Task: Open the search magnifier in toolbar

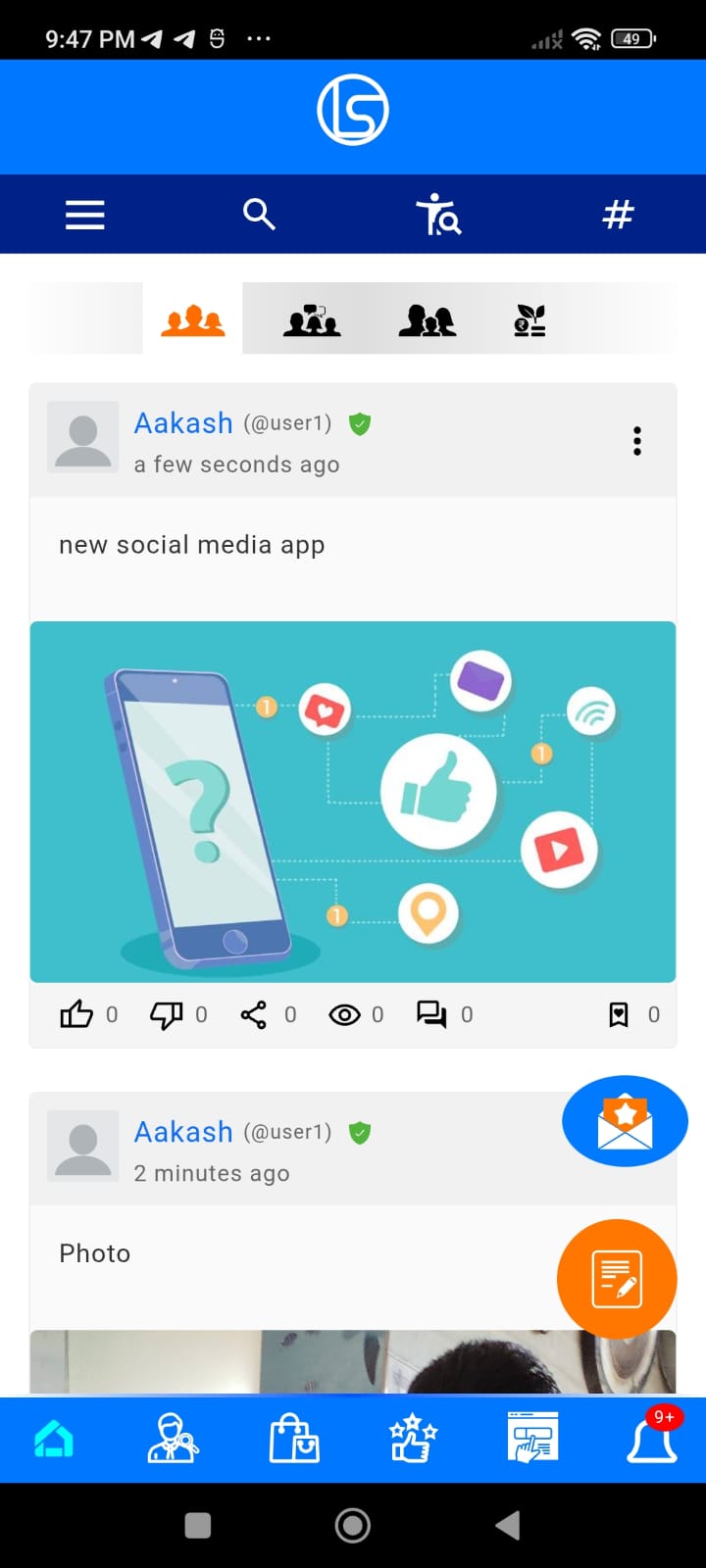Action: coord(259,214)
